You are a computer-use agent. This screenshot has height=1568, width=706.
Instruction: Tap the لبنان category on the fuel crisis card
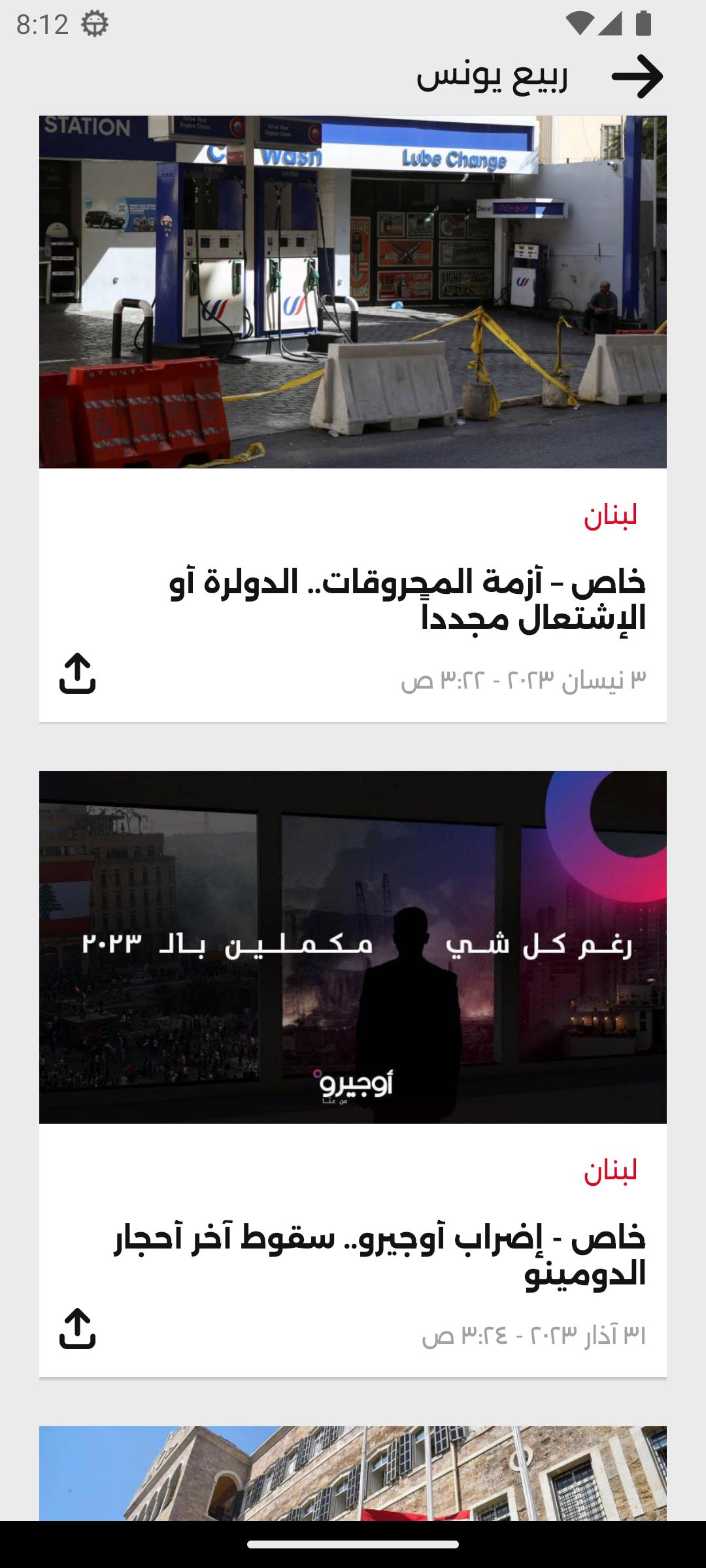pyautogui.click(x=611, y=515)
